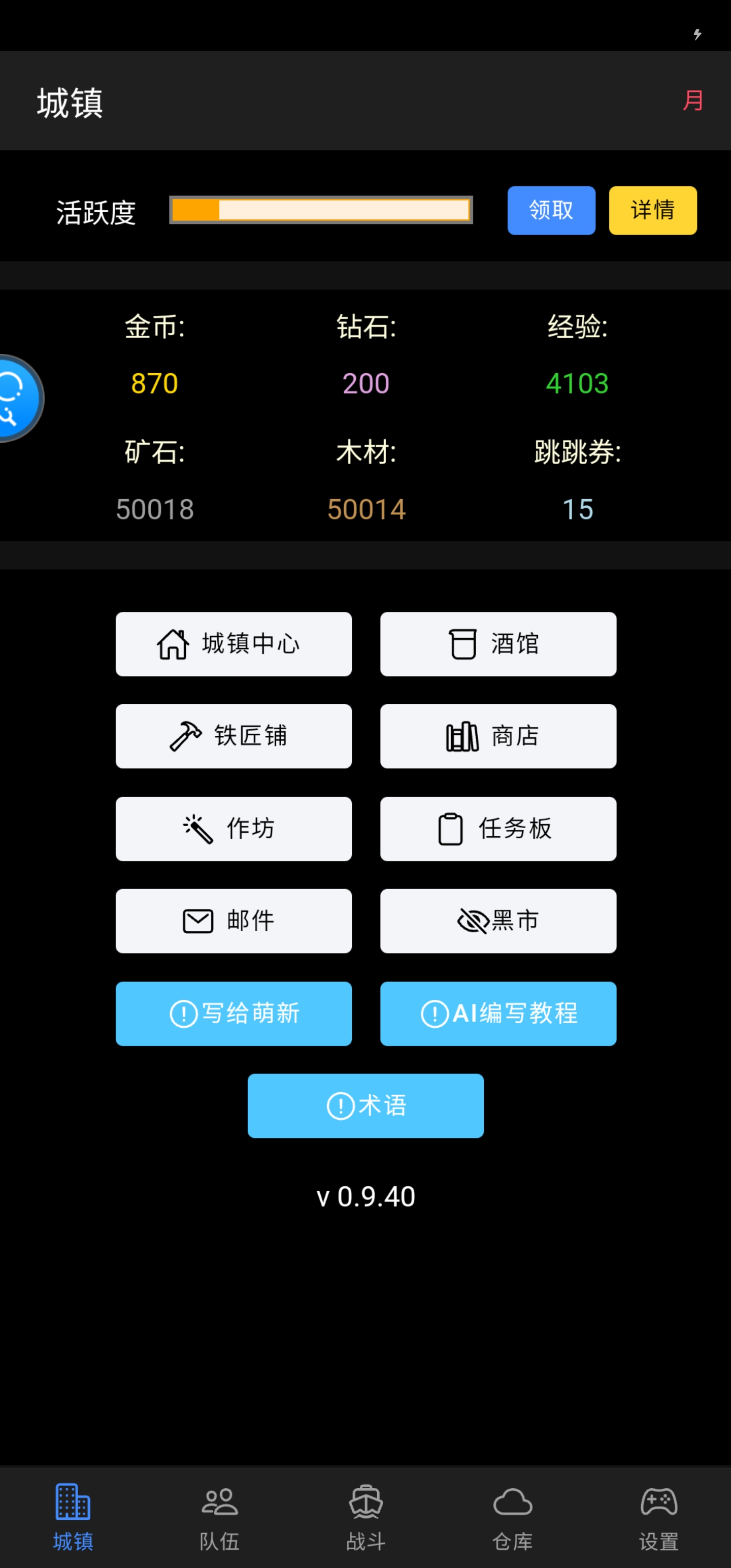The width and height of the screenshot is (731, 1568).
Task: Switch to the 队伍 team tab
Action: point(219,1517)
